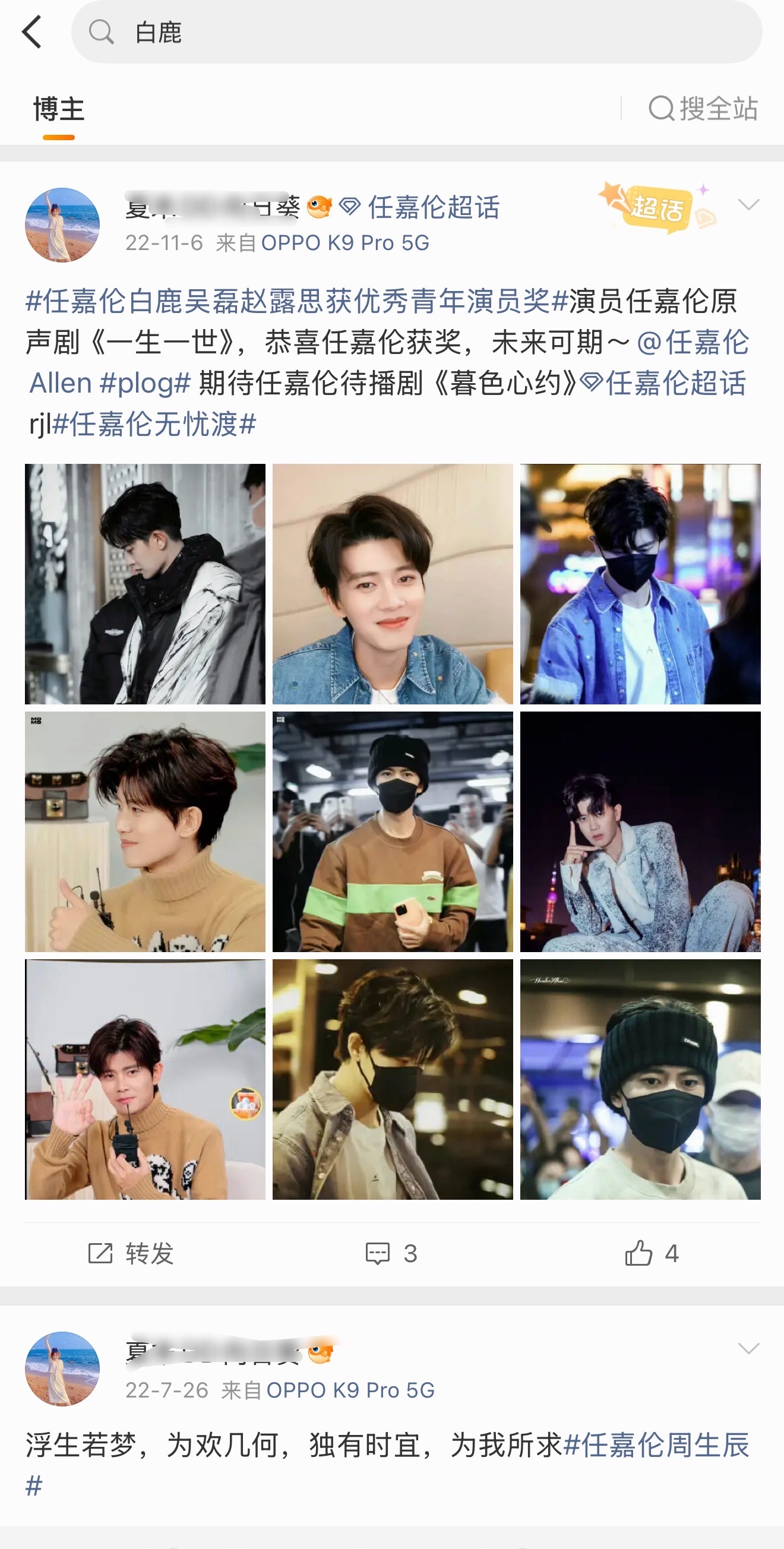View the first photo in the grid
784x1549 pixels.
tap(145, 584)
